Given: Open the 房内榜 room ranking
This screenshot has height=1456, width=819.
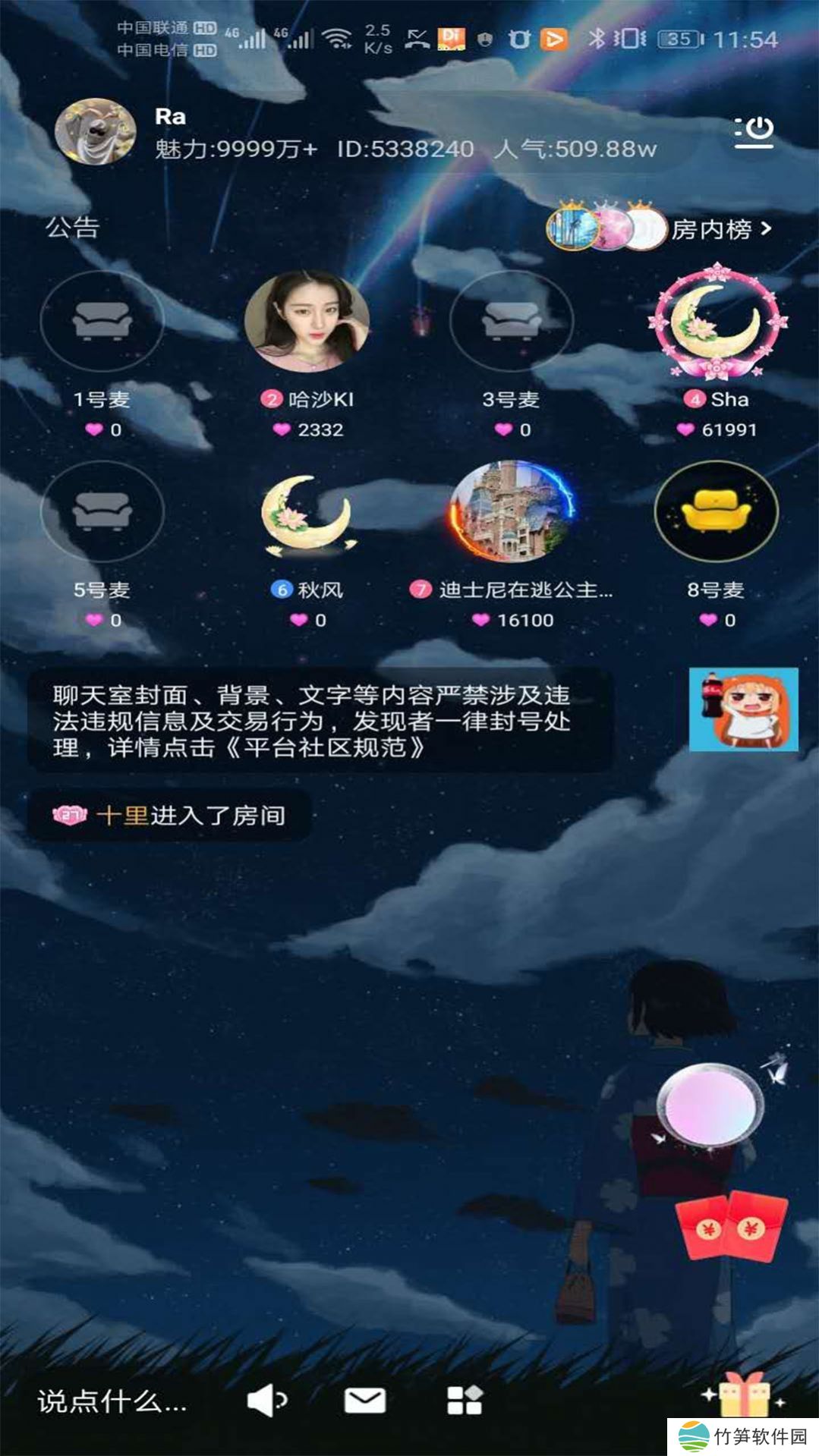Looking at the screenshot, I should (720, 229).
